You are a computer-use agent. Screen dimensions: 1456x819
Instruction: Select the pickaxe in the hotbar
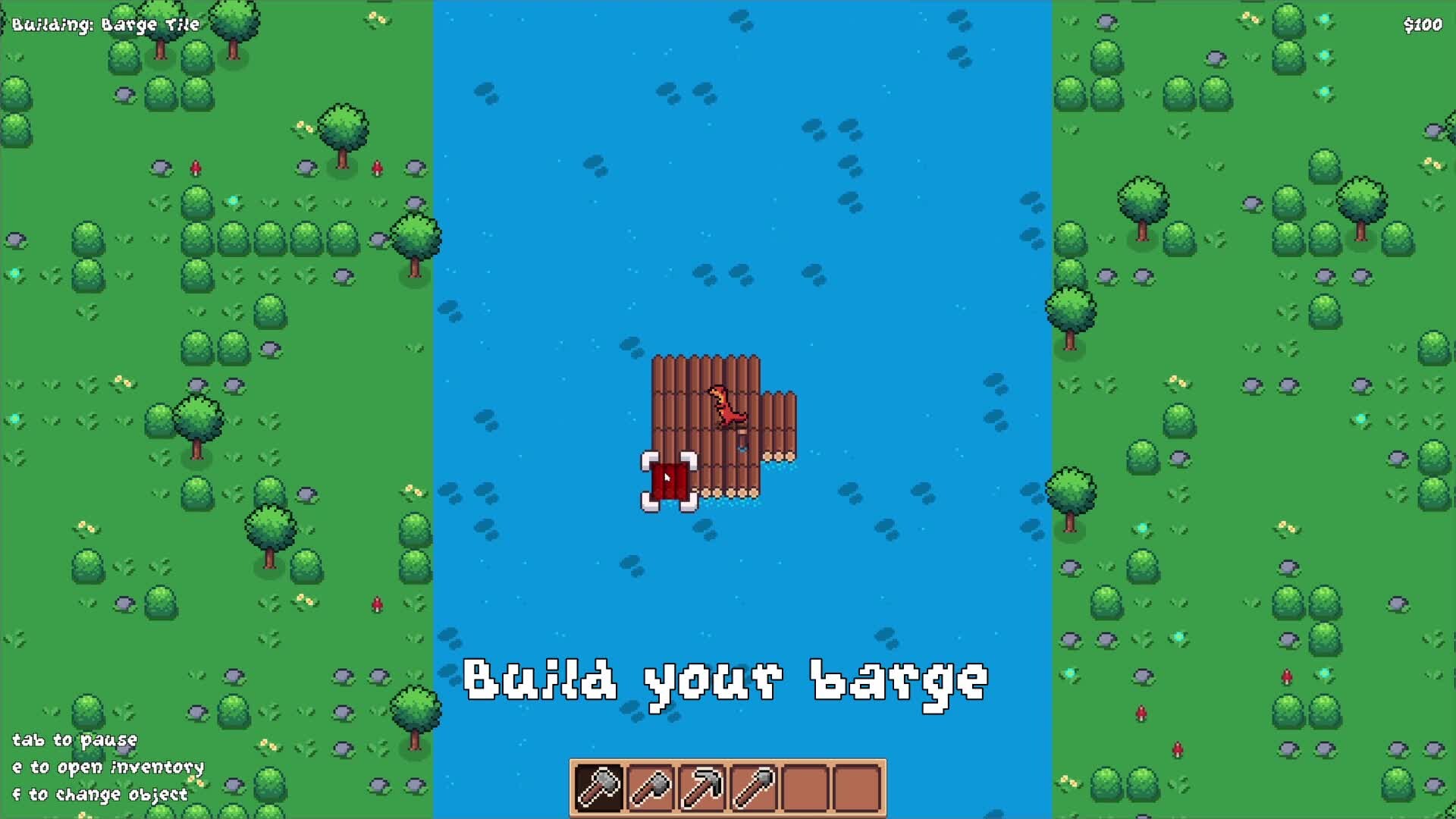pyautogui.click(x=702, y=787)
